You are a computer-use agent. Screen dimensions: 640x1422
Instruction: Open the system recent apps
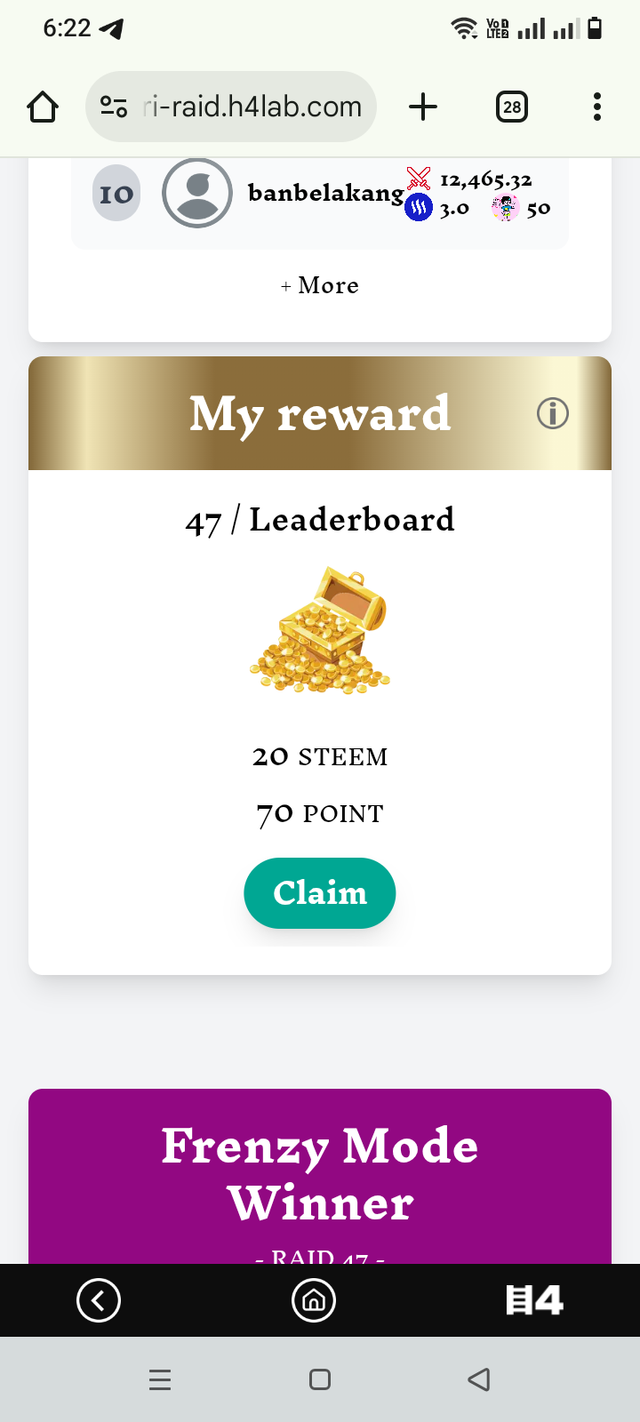pos(160,1380)
